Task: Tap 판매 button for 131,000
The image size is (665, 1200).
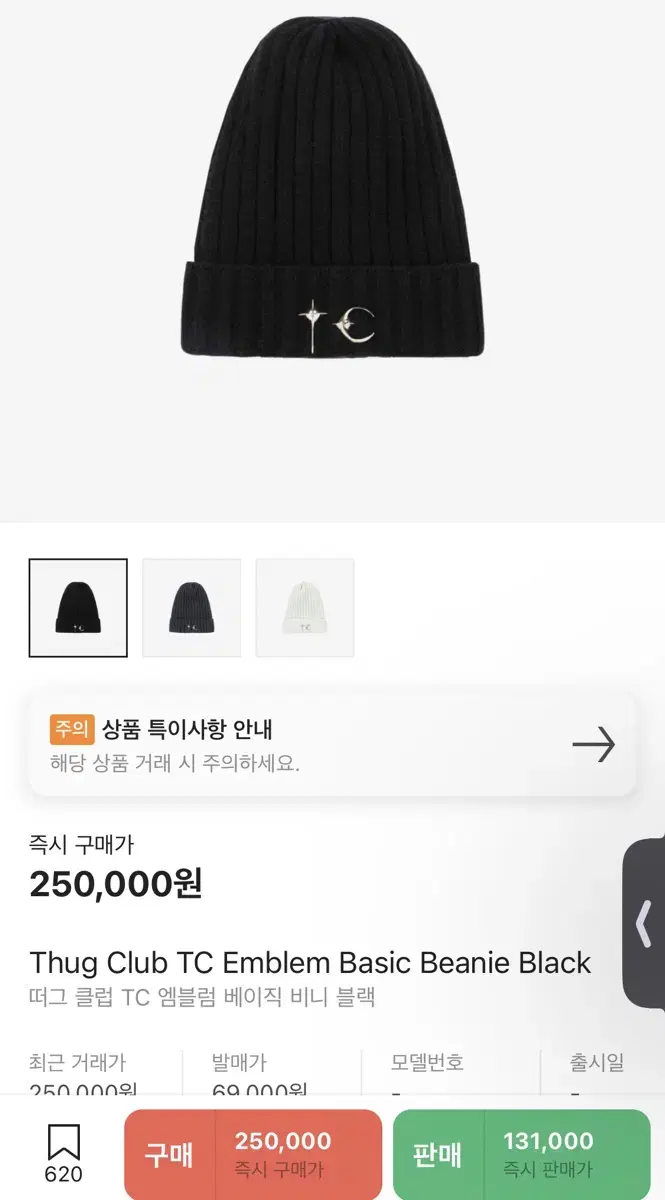Action: pyautogui.click(x=521, y=1154)
